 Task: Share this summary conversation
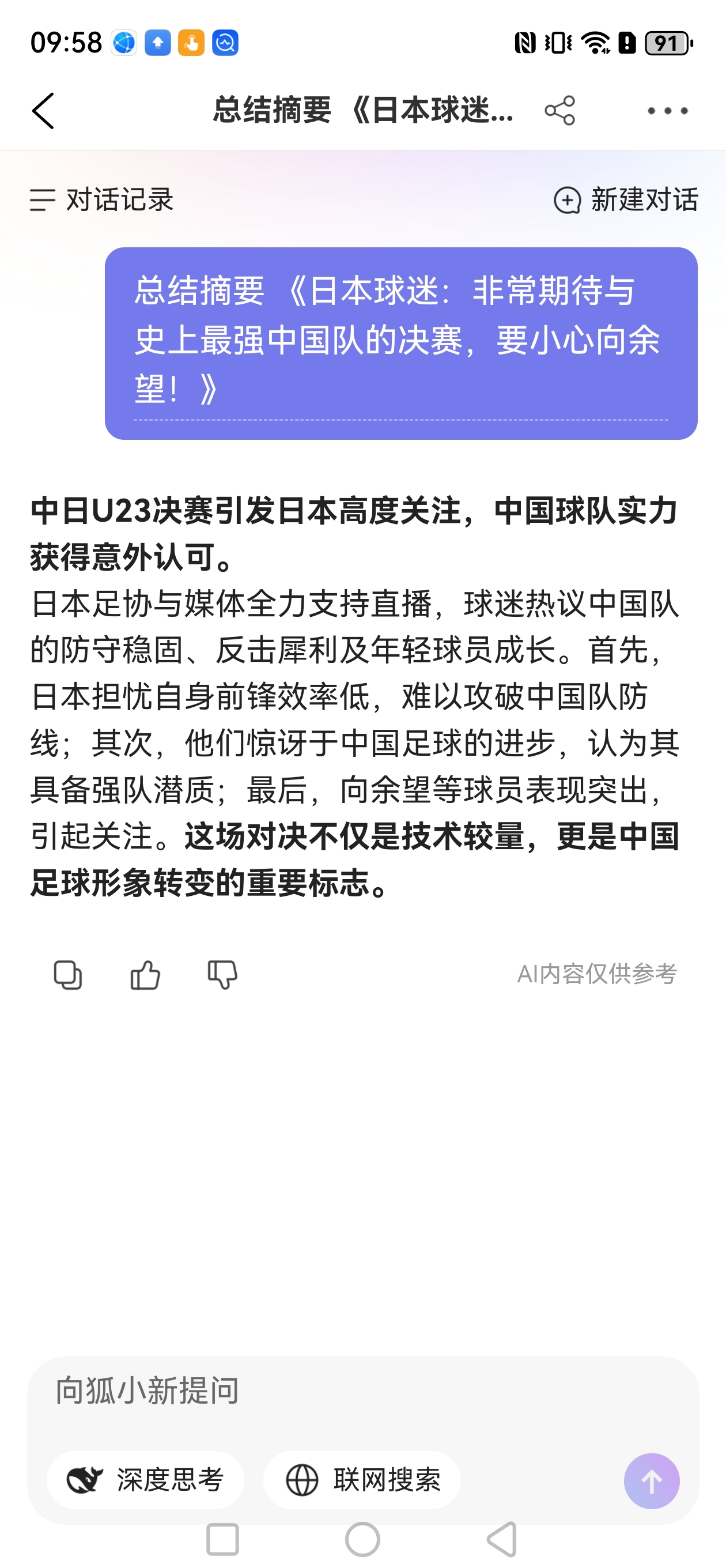(x=559, y=111)
